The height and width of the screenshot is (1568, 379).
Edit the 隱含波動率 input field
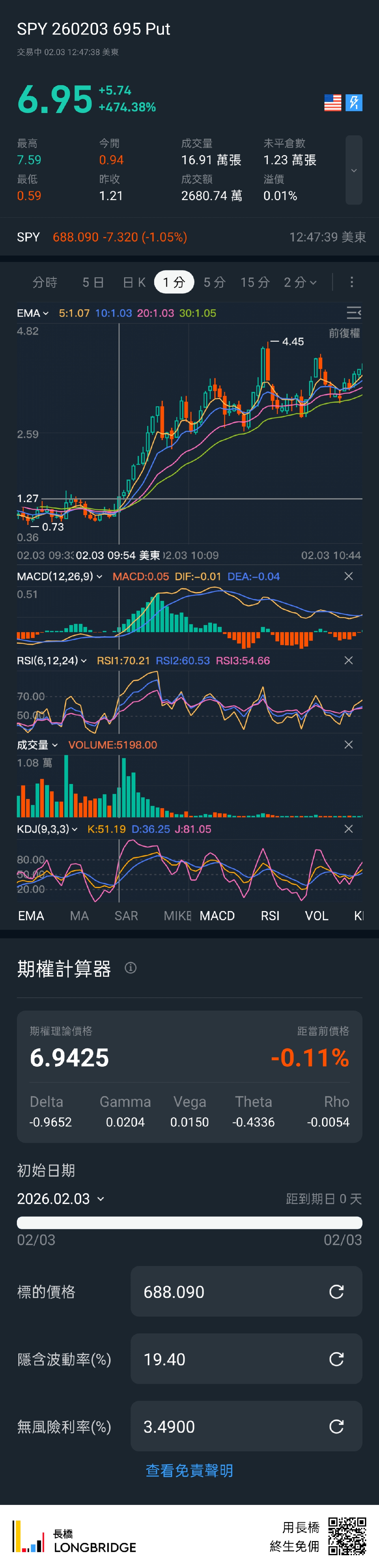(232, 1359)
